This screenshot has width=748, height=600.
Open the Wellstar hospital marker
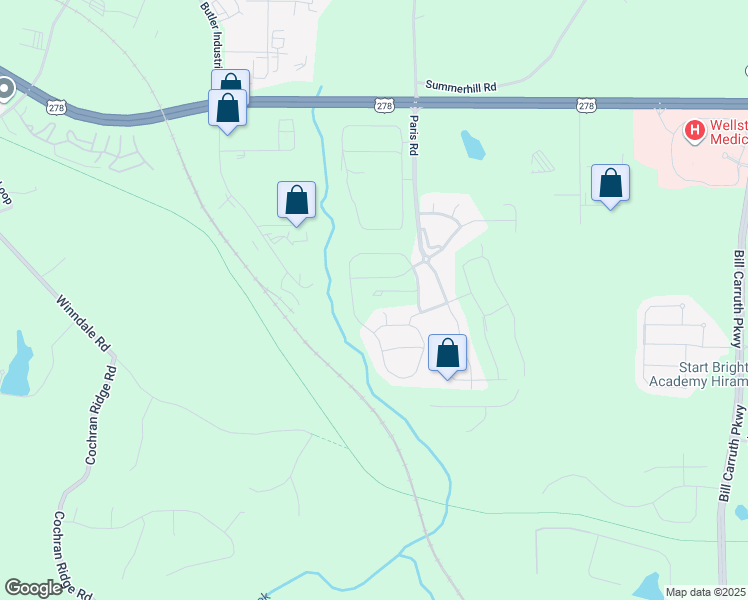[x=692, y=130]
